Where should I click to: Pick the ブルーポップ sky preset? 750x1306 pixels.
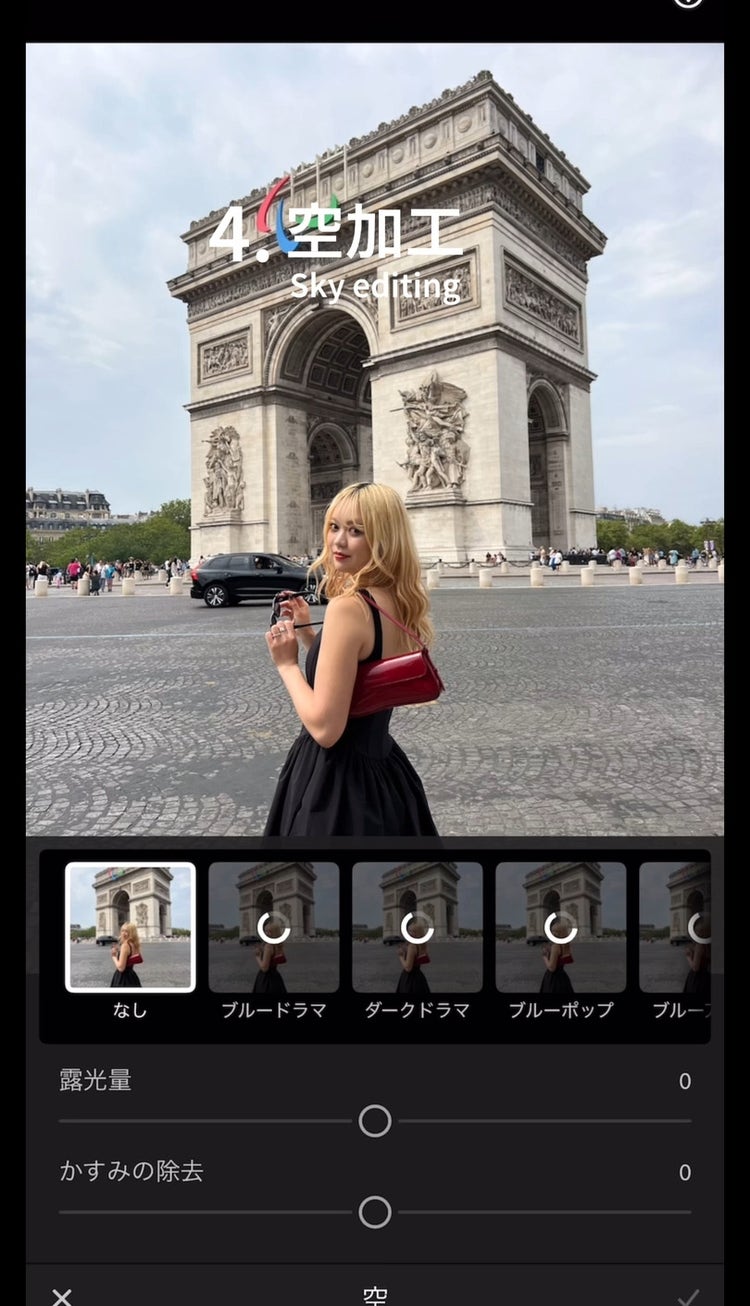[x=560, y=927]
